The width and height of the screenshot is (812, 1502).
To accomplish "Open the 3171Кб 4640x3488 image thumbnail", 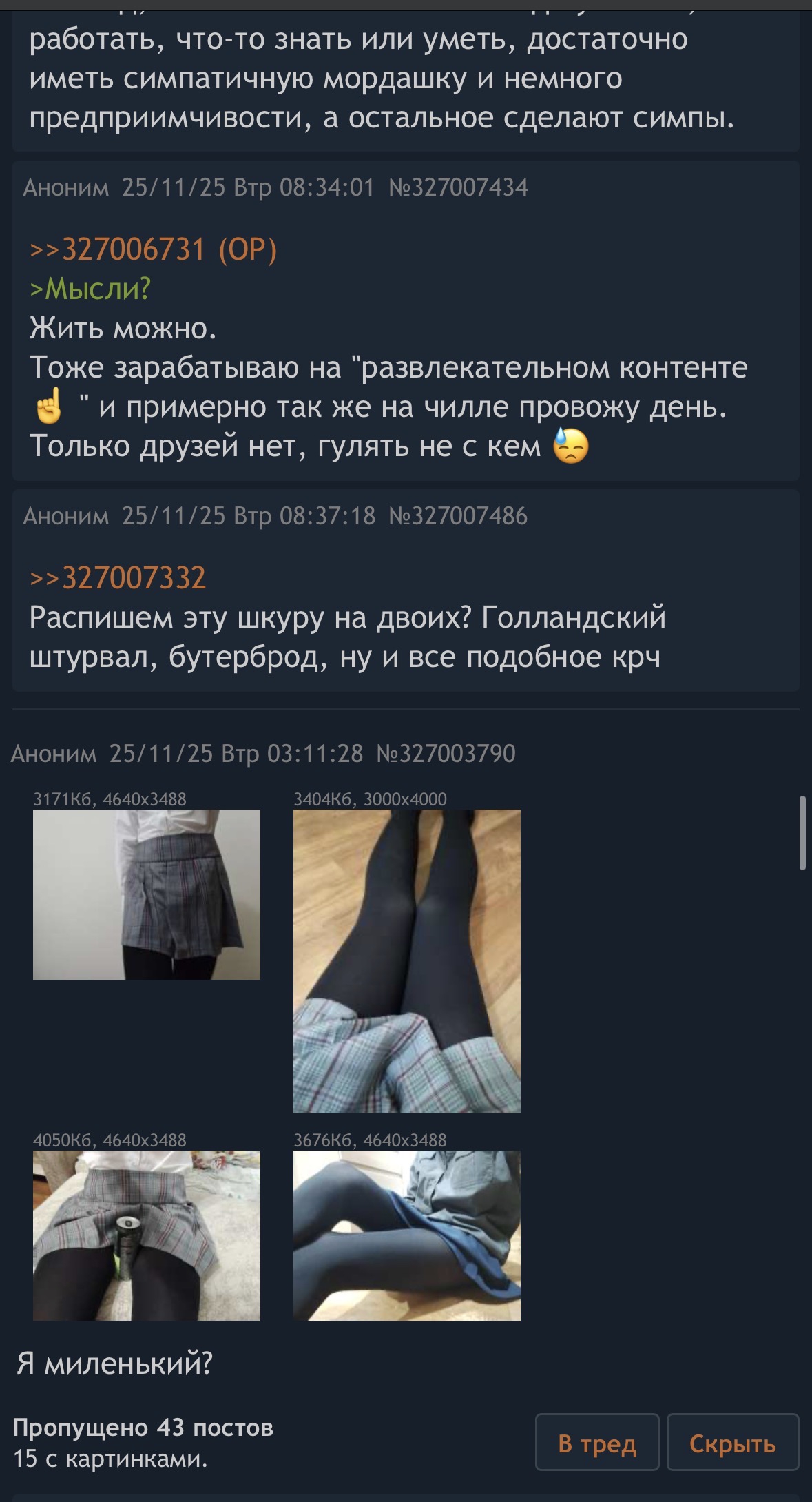I will coord(147,894).
